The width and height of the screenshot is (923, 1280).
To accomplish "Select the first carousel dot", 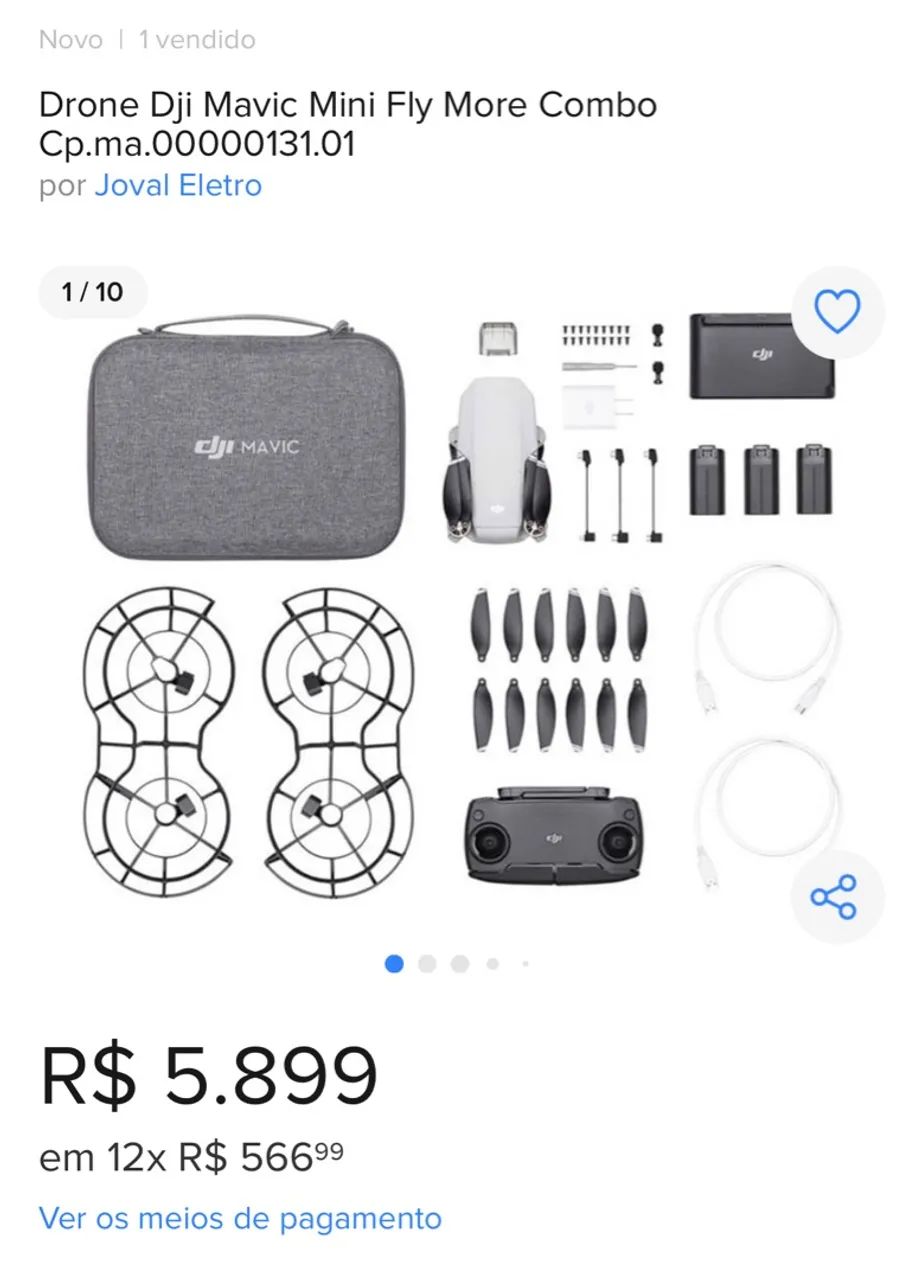I will [x=396, y=962].
